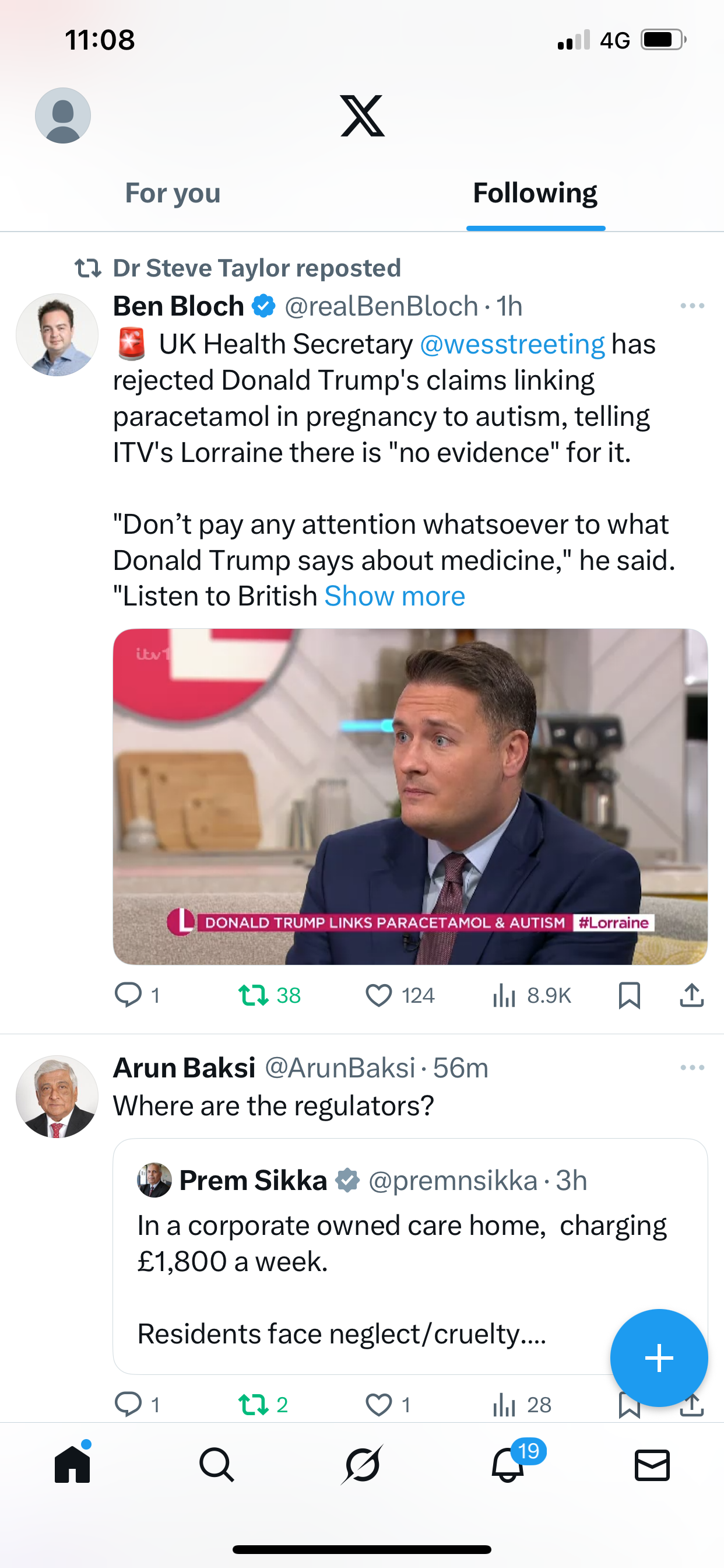Image resolution: width=724 pixels, height=1568 pixels.
Task: Open the Search tab
Action: point(217,1465)
